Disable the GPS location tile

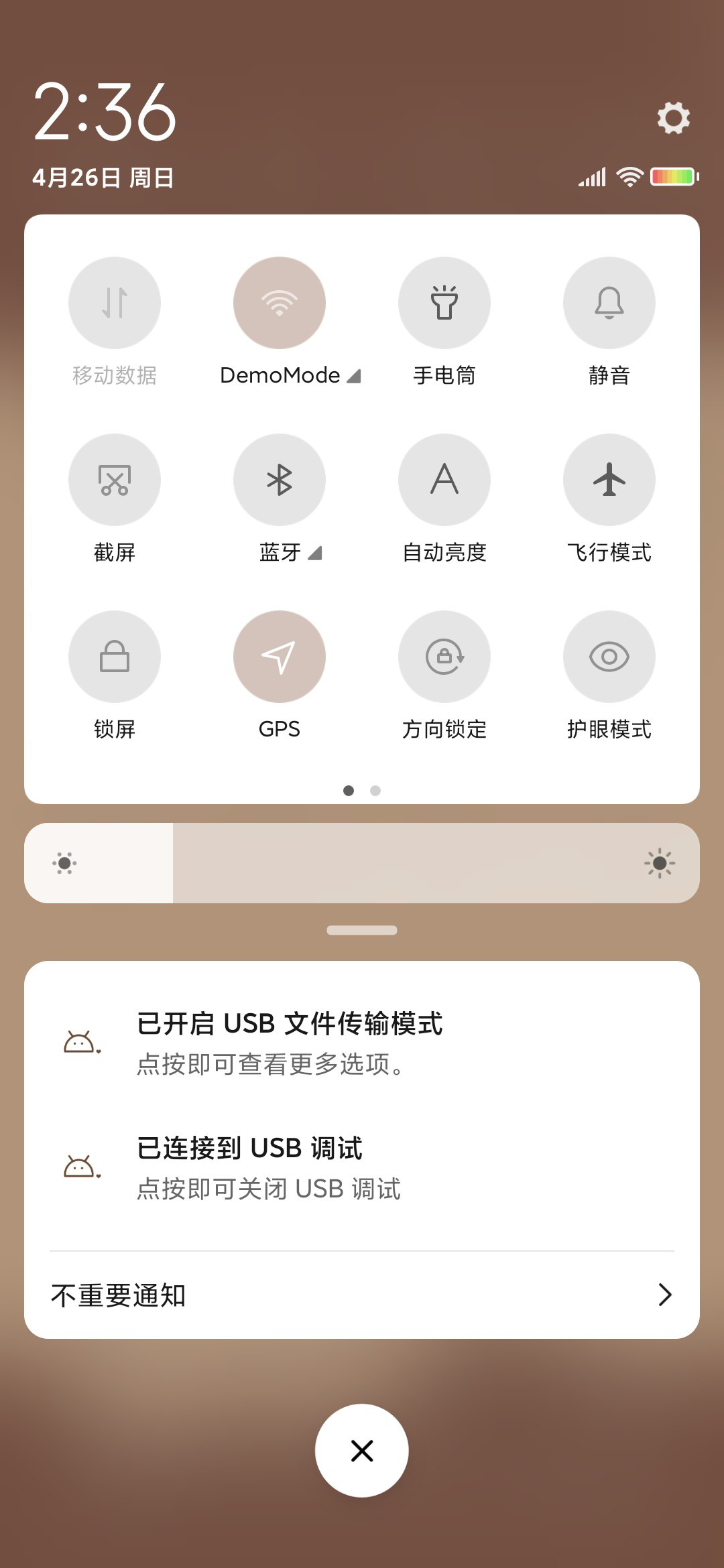pyautogui.click(x=280, y=657)
